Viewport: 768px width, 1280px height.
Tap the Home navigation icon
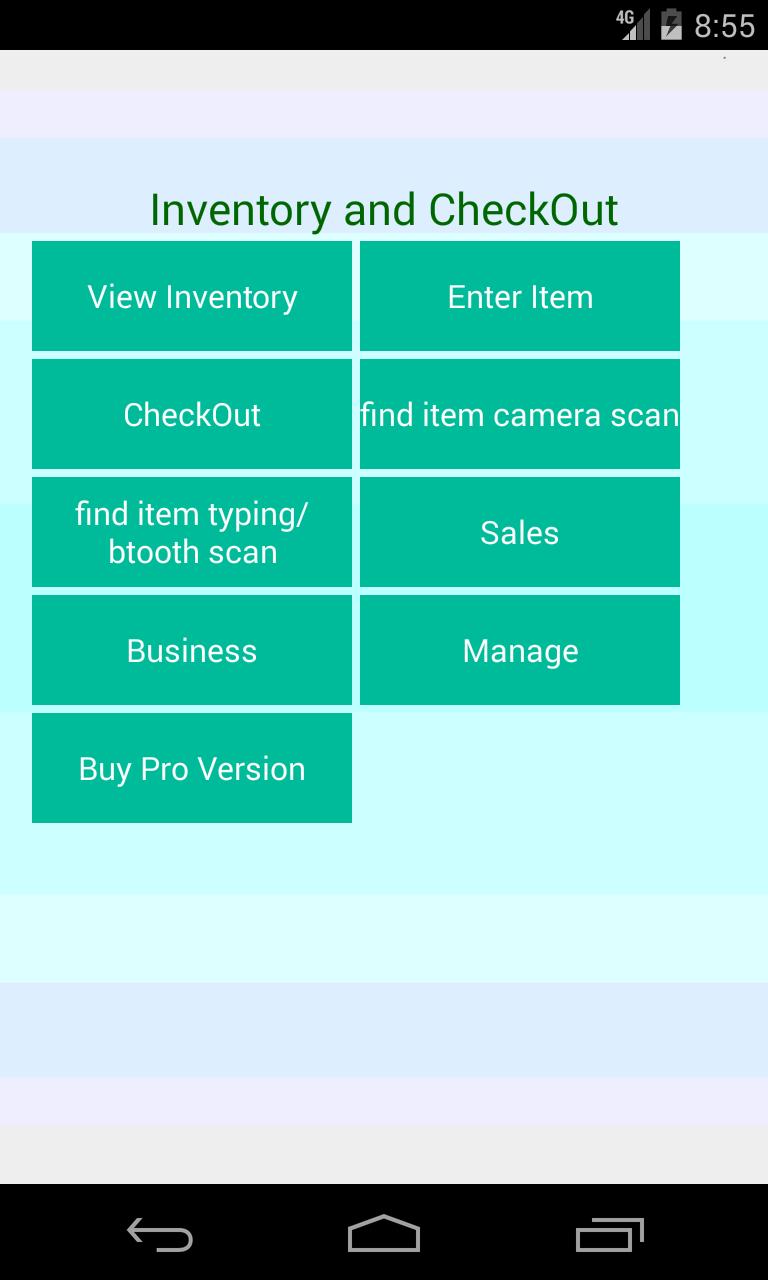pyautogui.click(x=383, y=1235)
